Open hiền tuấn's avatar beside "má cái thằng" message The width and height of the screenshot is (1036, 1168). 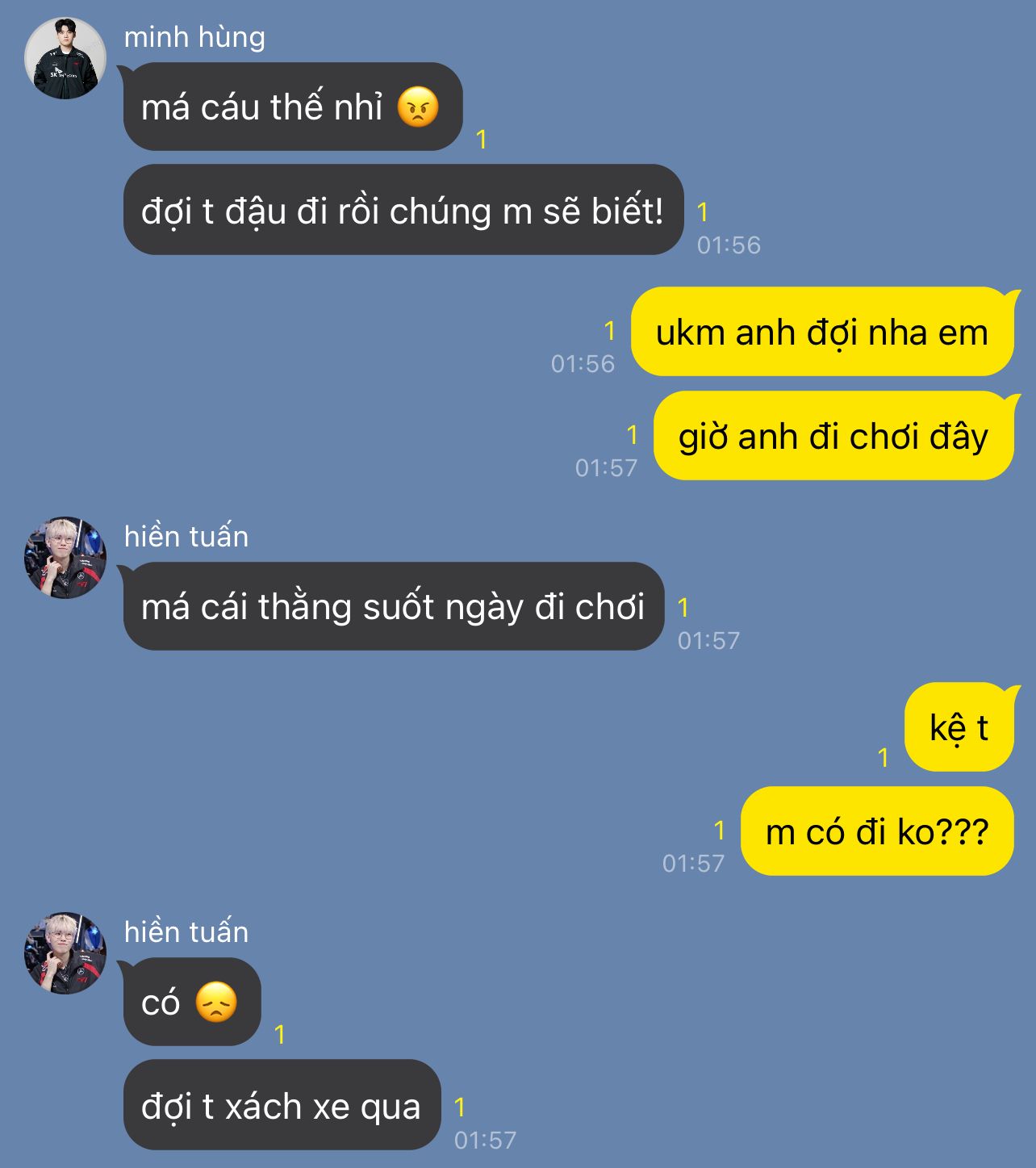(x=65, y=558)
